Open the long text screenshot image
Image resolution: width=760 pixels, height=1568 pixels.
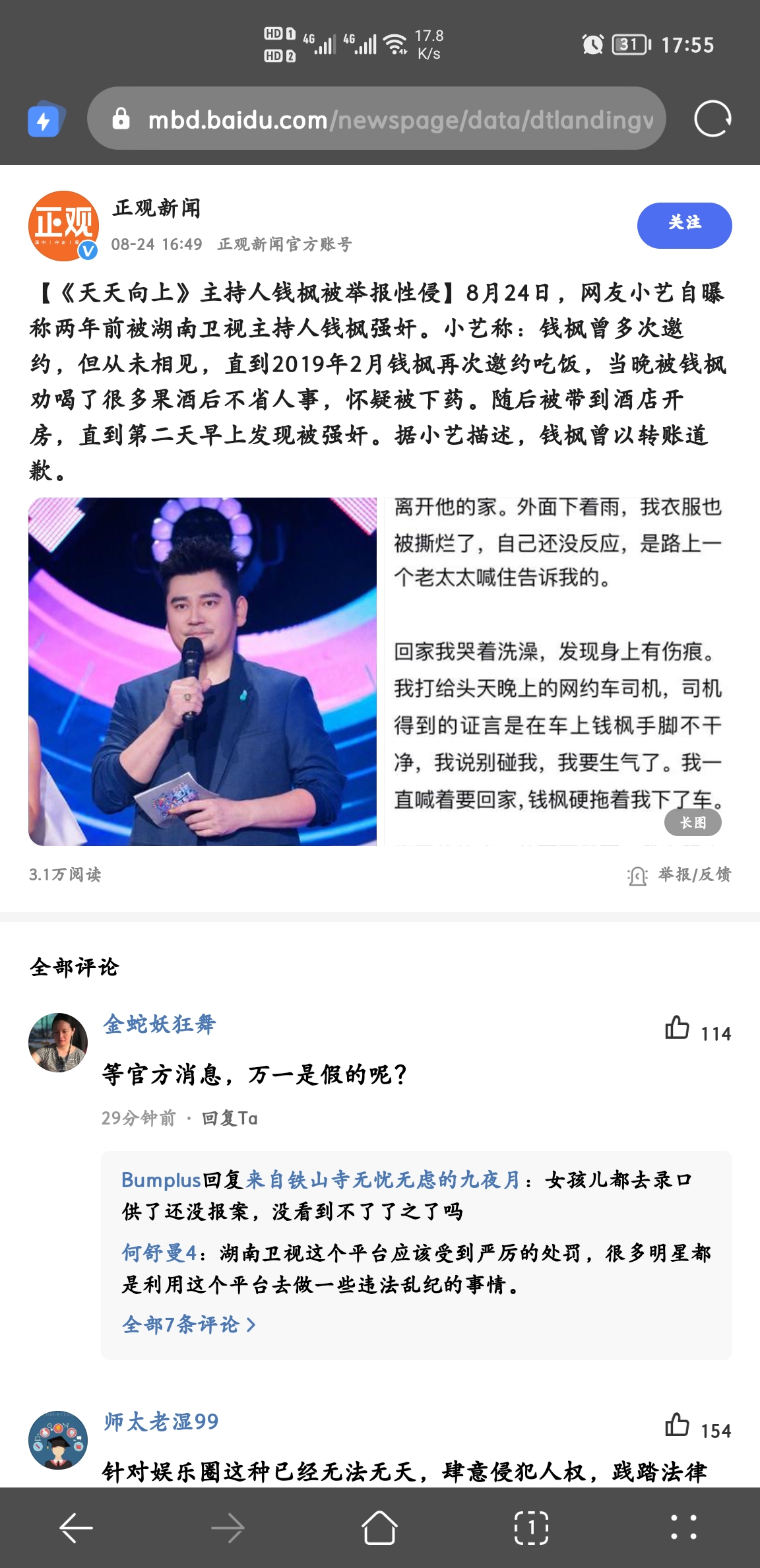[x=557, y=671]
